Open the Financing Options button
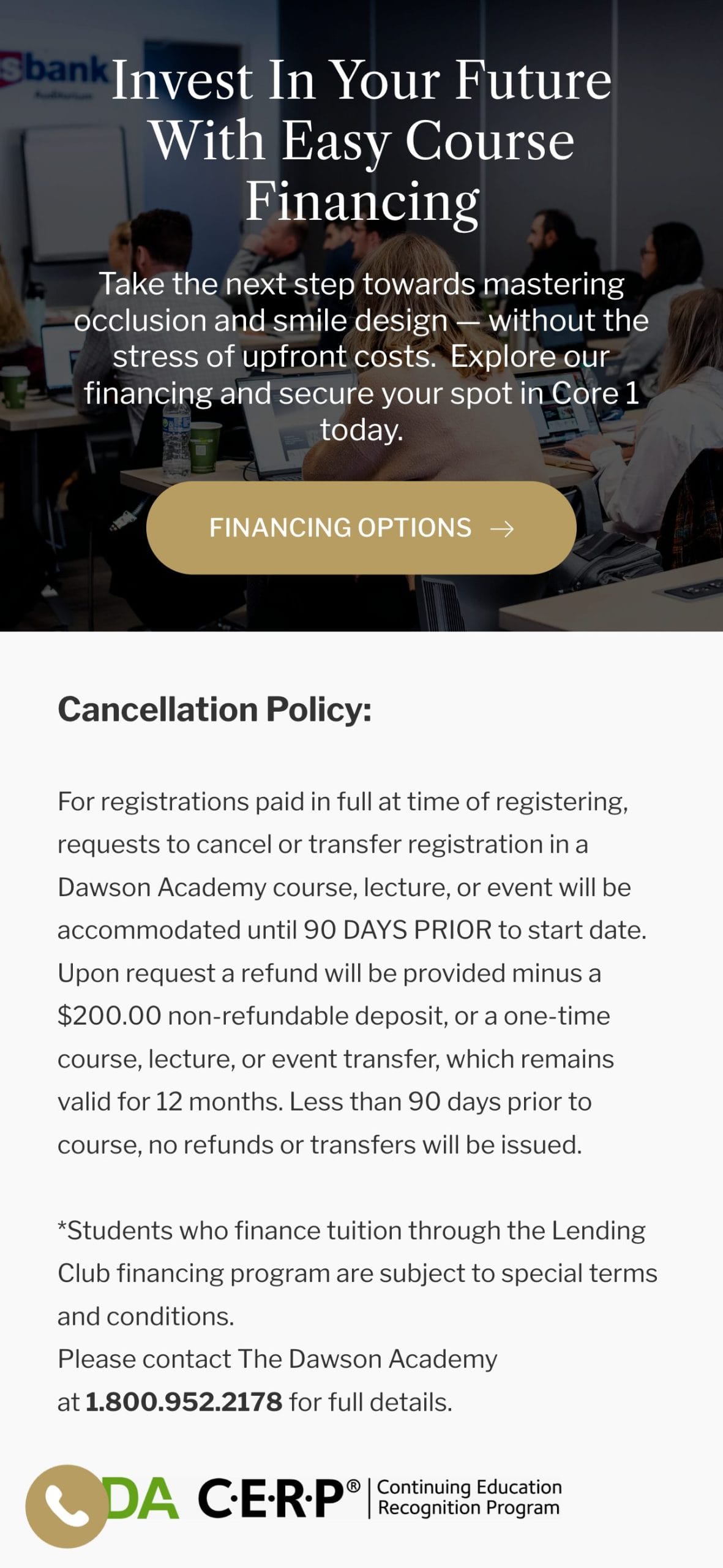Screen dimensions: 723x1568 click(361, 527)
